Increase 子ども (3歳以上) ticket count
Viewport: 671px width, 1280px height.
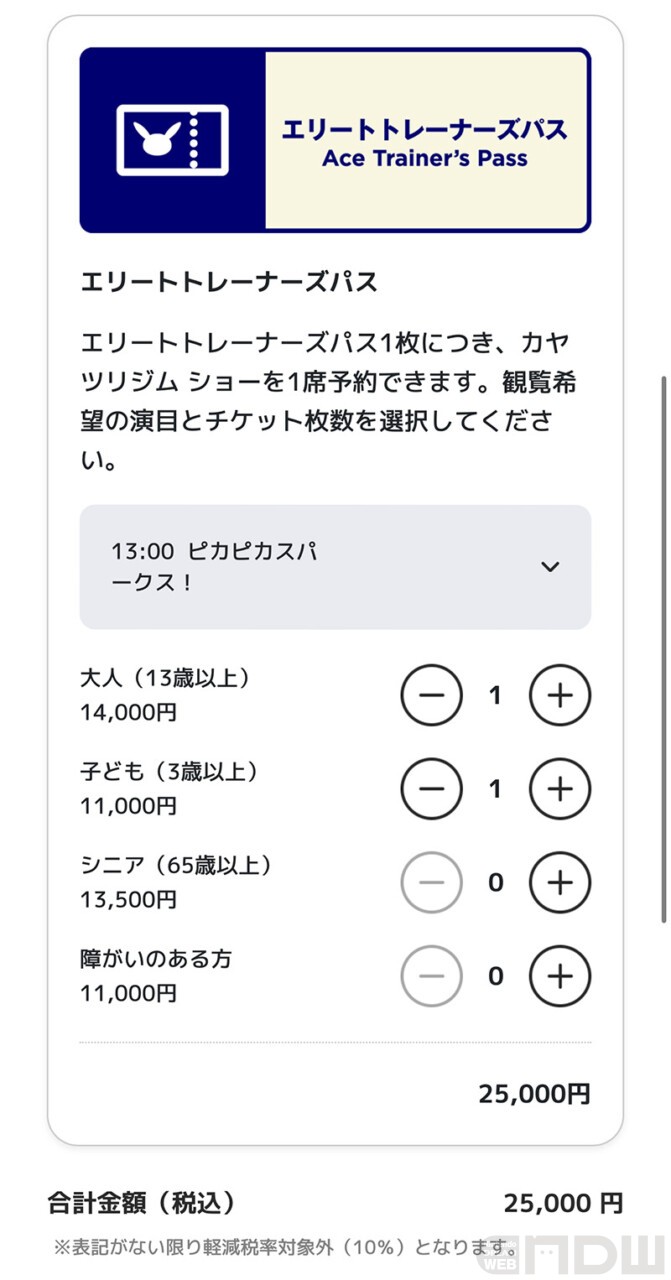point(560,789)
